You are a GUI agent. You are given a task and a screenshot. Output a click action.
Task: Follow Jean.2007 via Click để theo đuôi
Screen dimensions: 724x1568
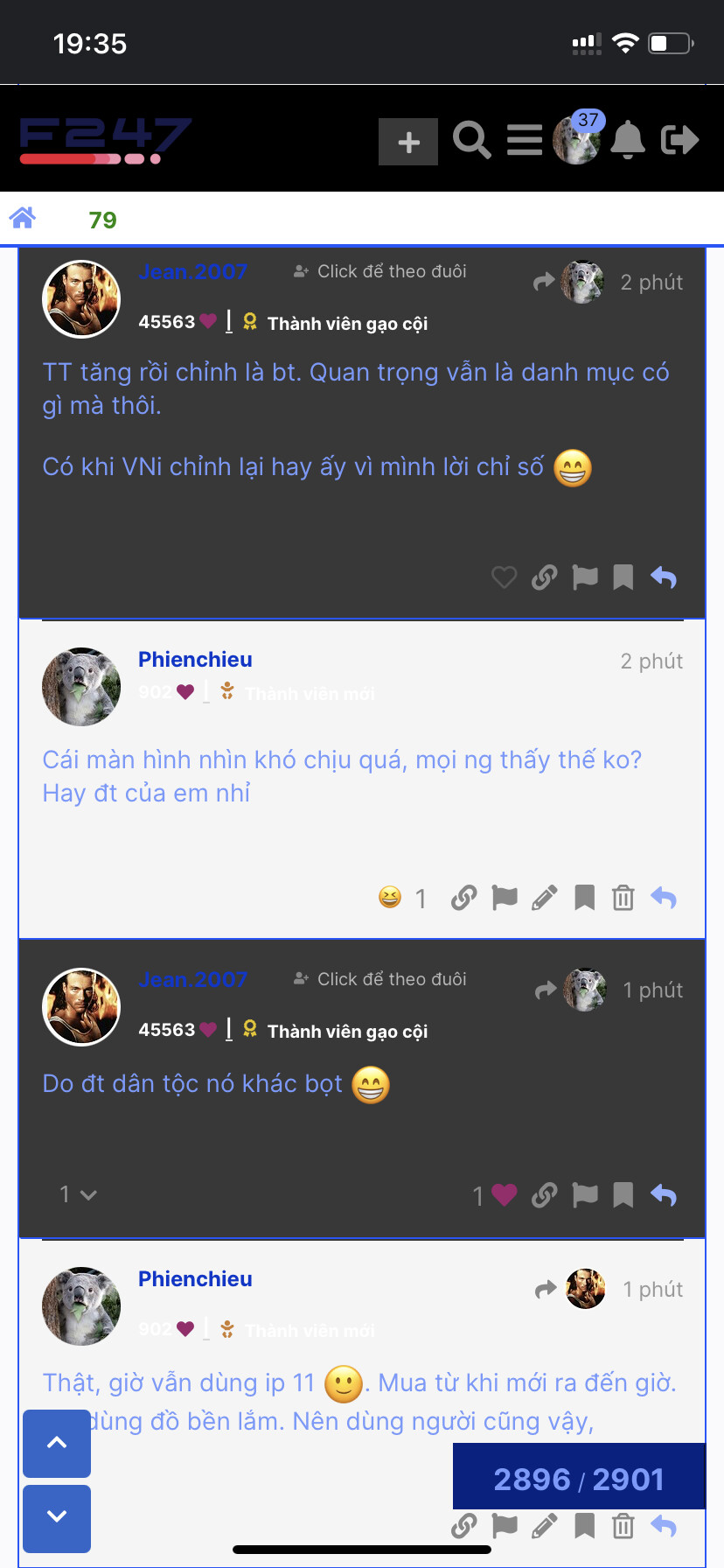point(380,271)
